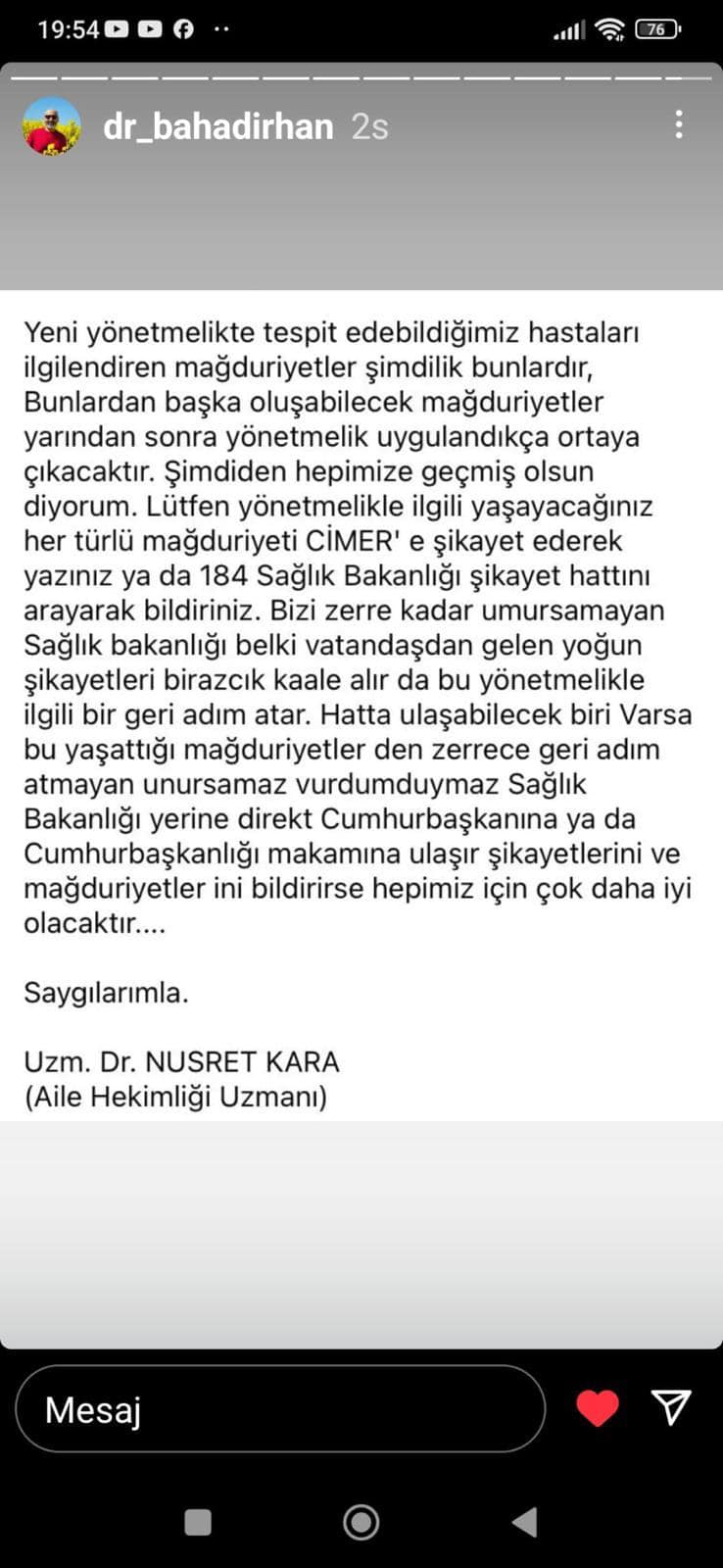This screenshot has width=723, height=1568.
Task: Open dr_bahadirhan's profile picture
Action: [x=52, y=126]
